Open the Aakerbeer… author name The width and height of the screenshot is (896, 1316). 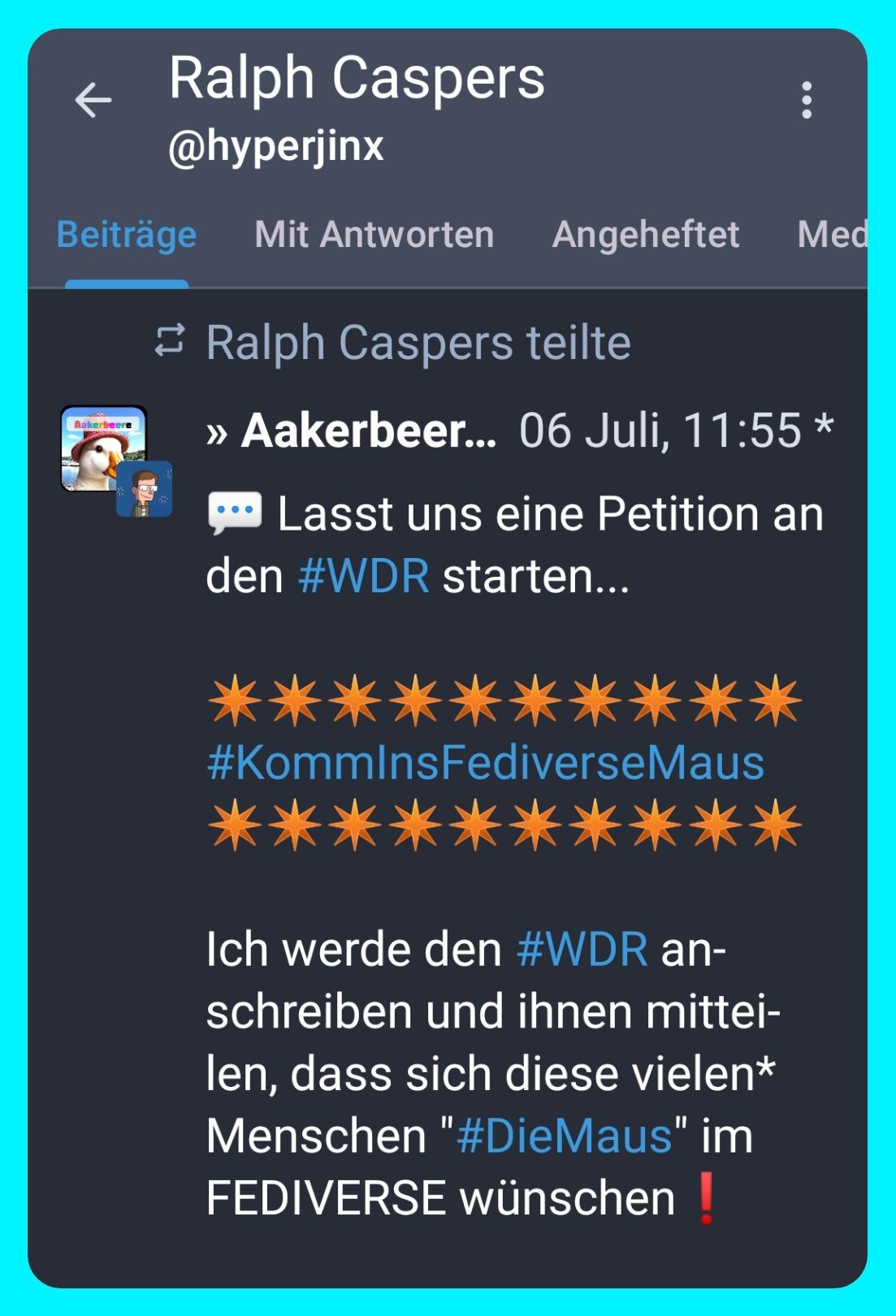369,431
